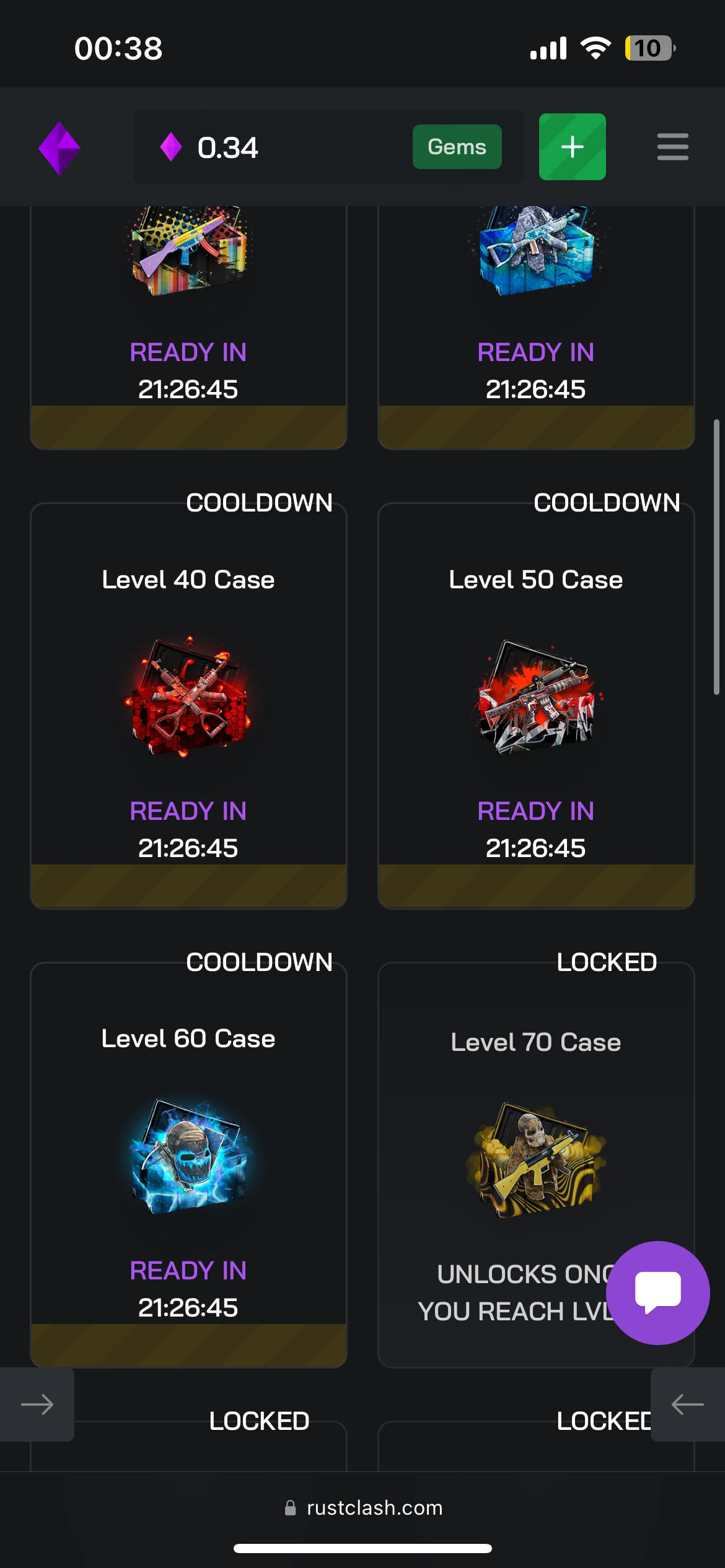Image resolution: width=725 pixels, height=1568 pixels.
Task: Tap the green plus deposit button
Action: click(x=572, y=147)
